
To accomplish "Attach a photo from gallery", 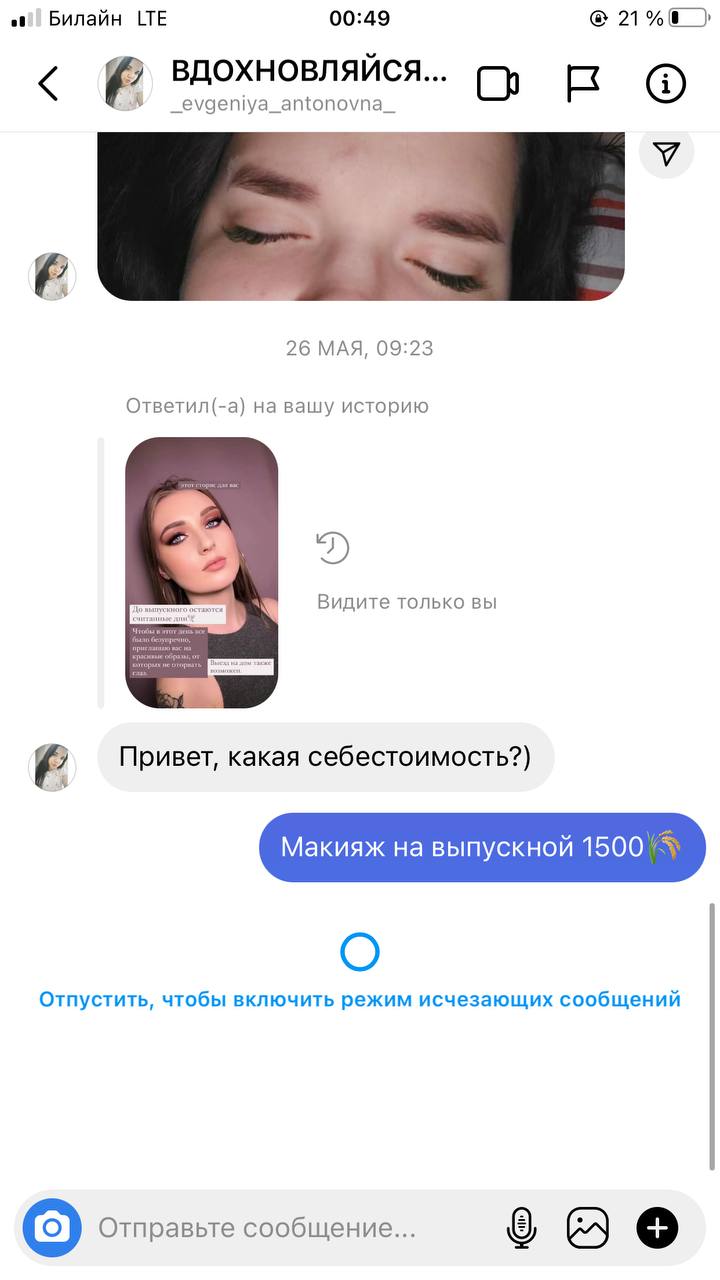I will coord(588,1227).
